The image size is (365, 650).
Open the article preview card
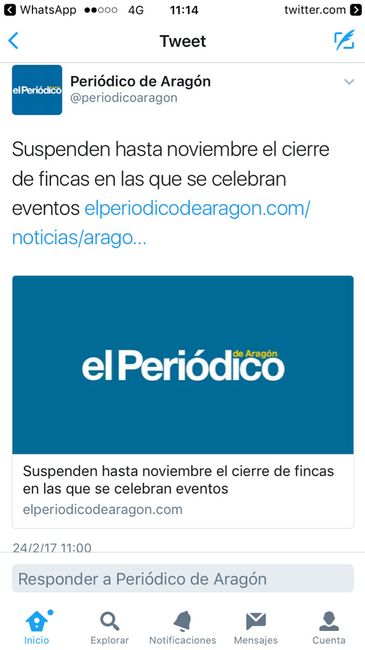183,402
